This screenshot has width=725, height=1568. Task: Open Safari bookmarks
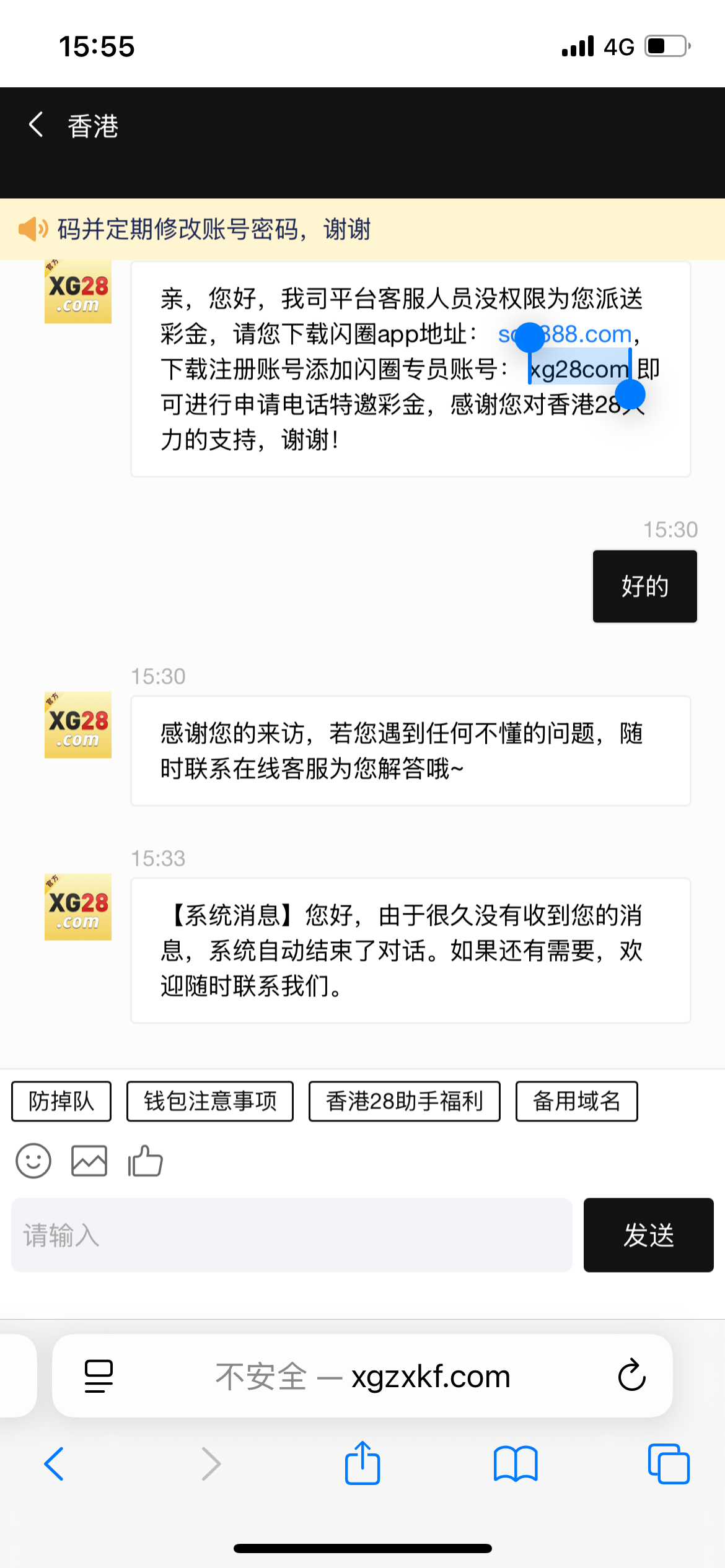click(516, 1464)
